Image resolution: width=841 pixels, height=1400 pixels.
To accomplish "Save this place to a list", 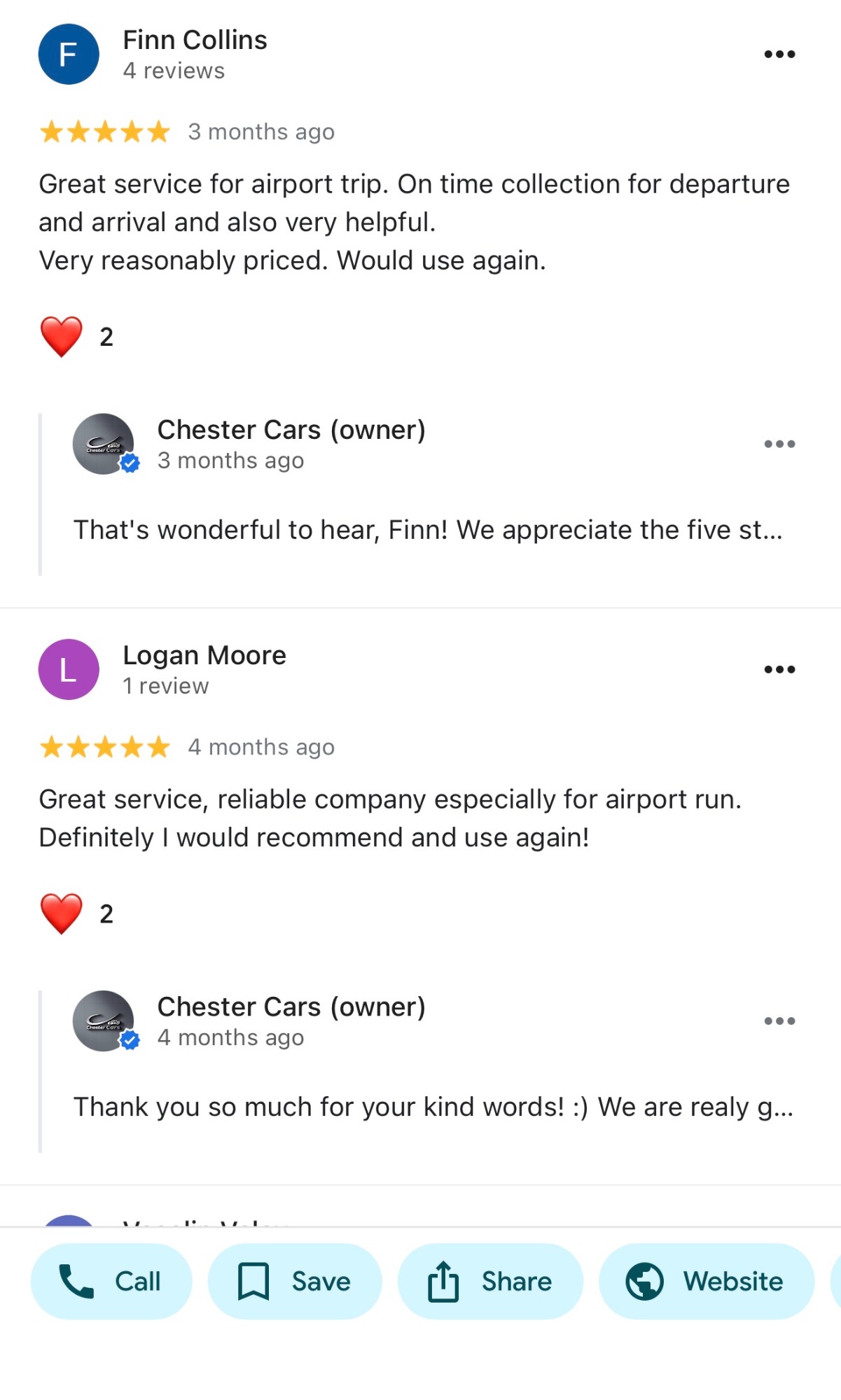I will (x=295, y=1281).
